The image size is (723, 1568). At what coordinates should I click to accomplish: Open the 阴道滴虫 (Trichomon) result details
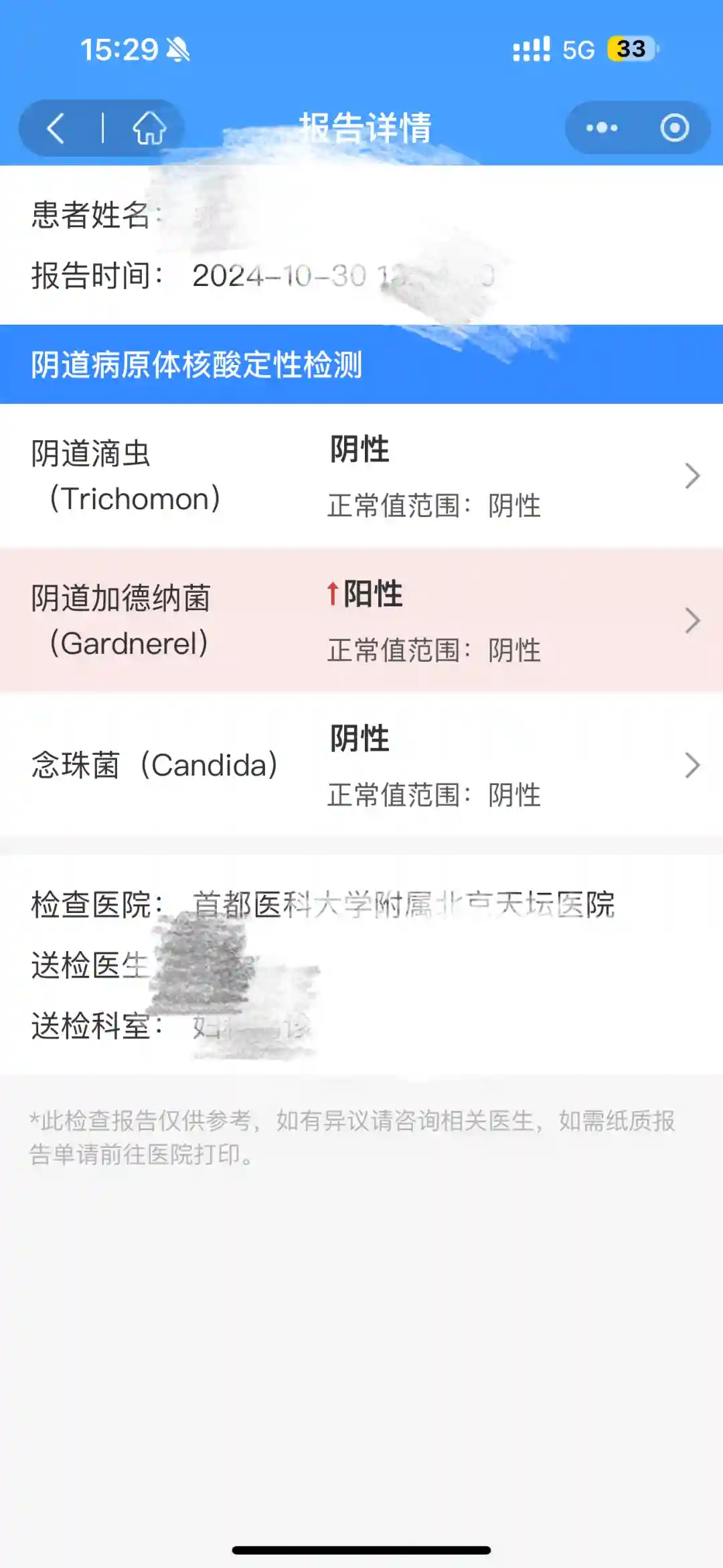(361, 476)
